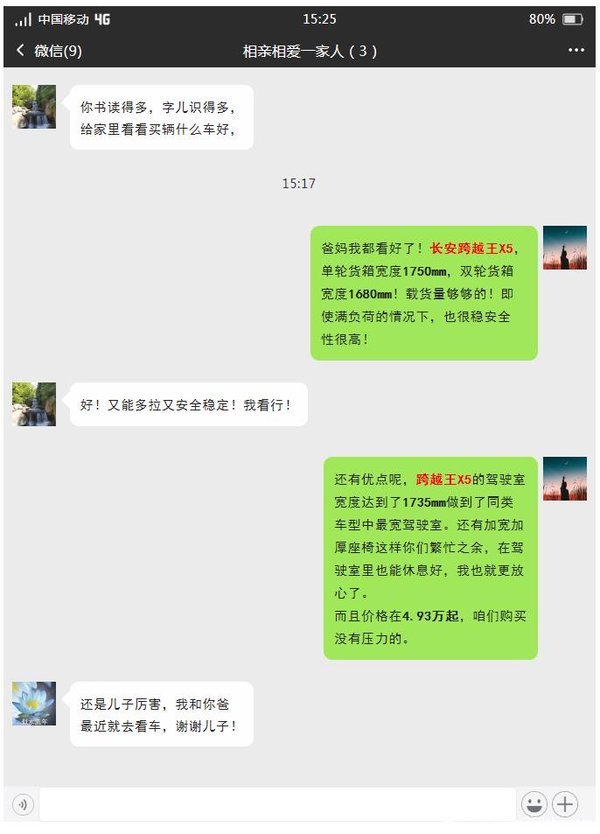Open the plus attachment menu
600x834 pixels.
coord(566,804)
